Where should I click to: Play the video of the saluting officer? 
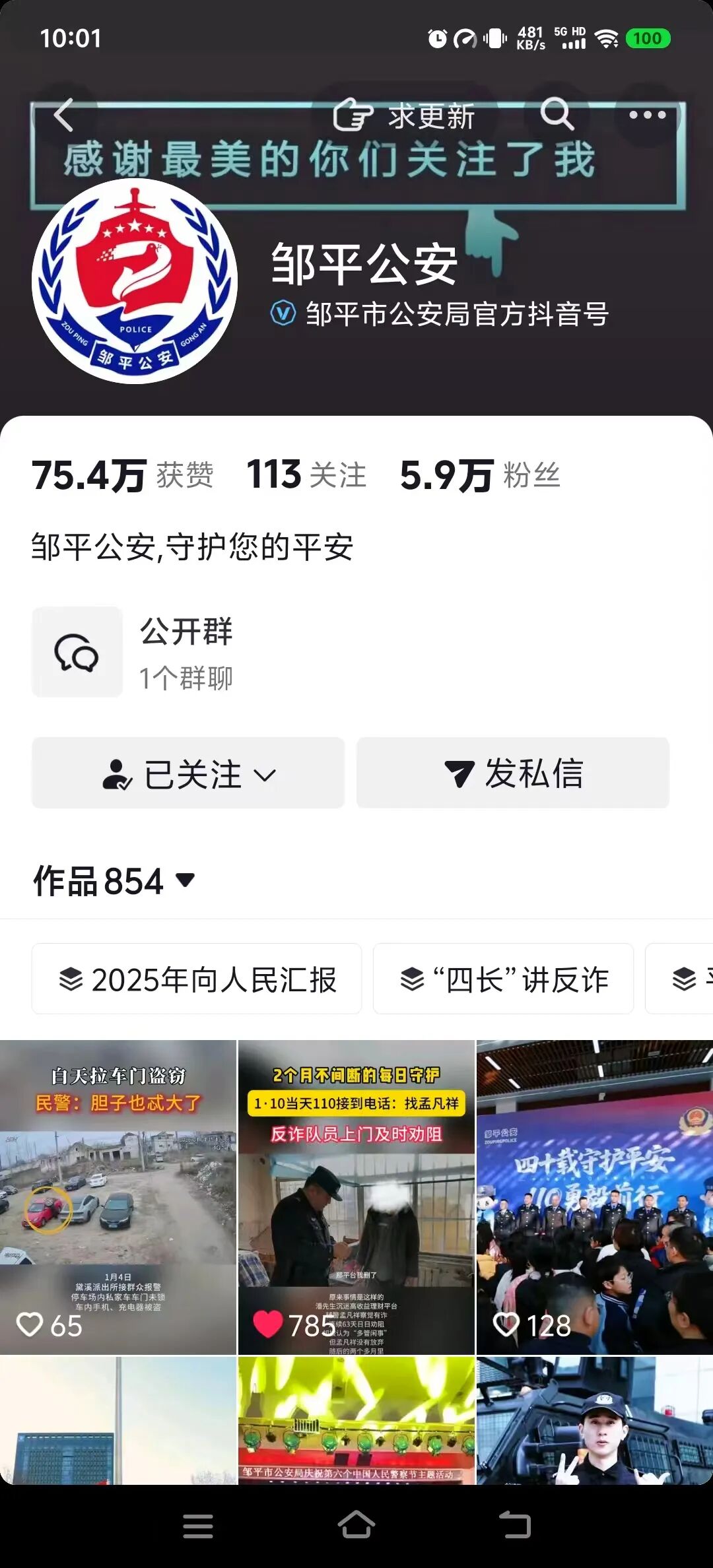(595, 1420)
